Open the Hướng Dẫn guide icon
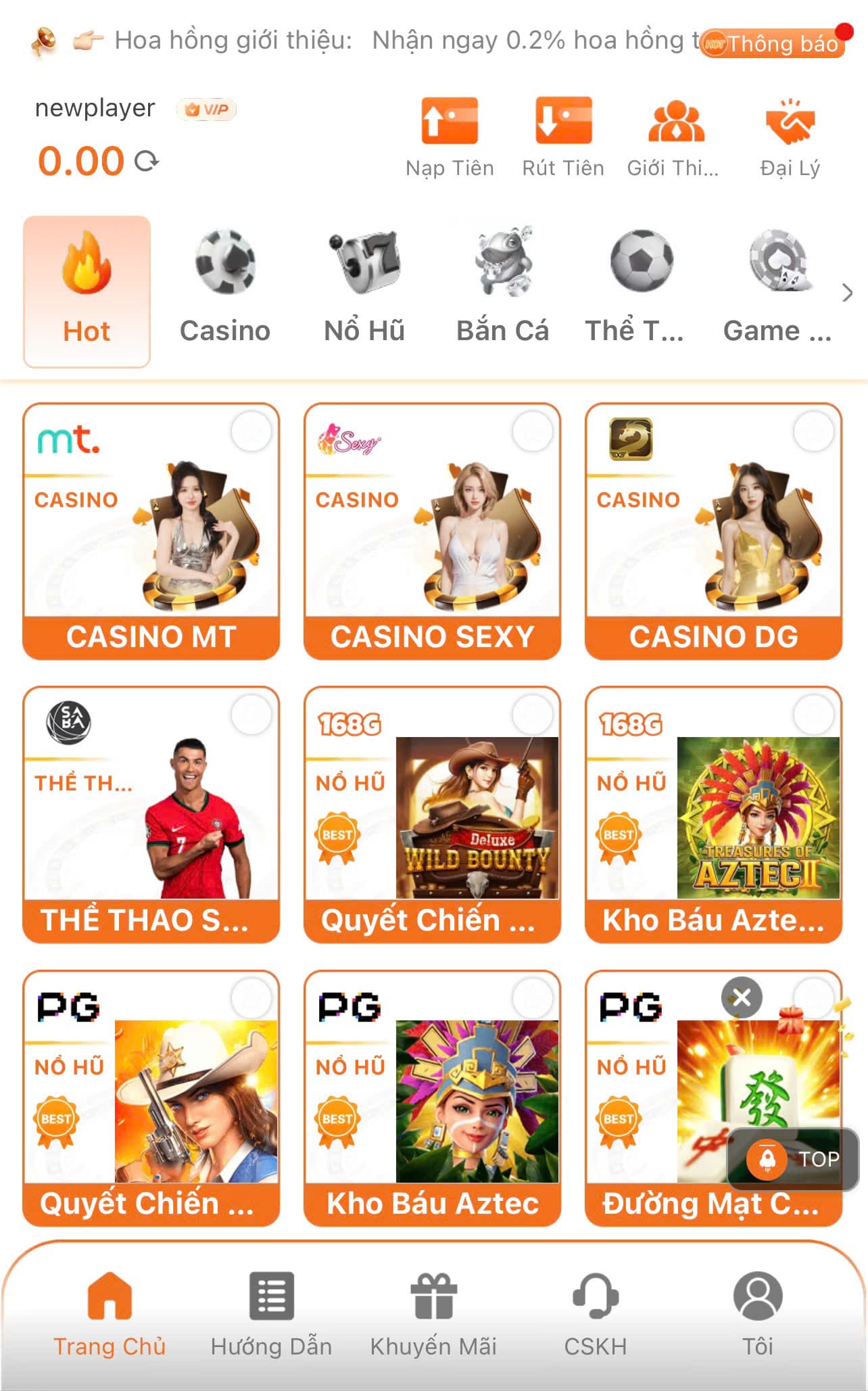Screen dimensions: 868x1391 [x=271, y=1293]
